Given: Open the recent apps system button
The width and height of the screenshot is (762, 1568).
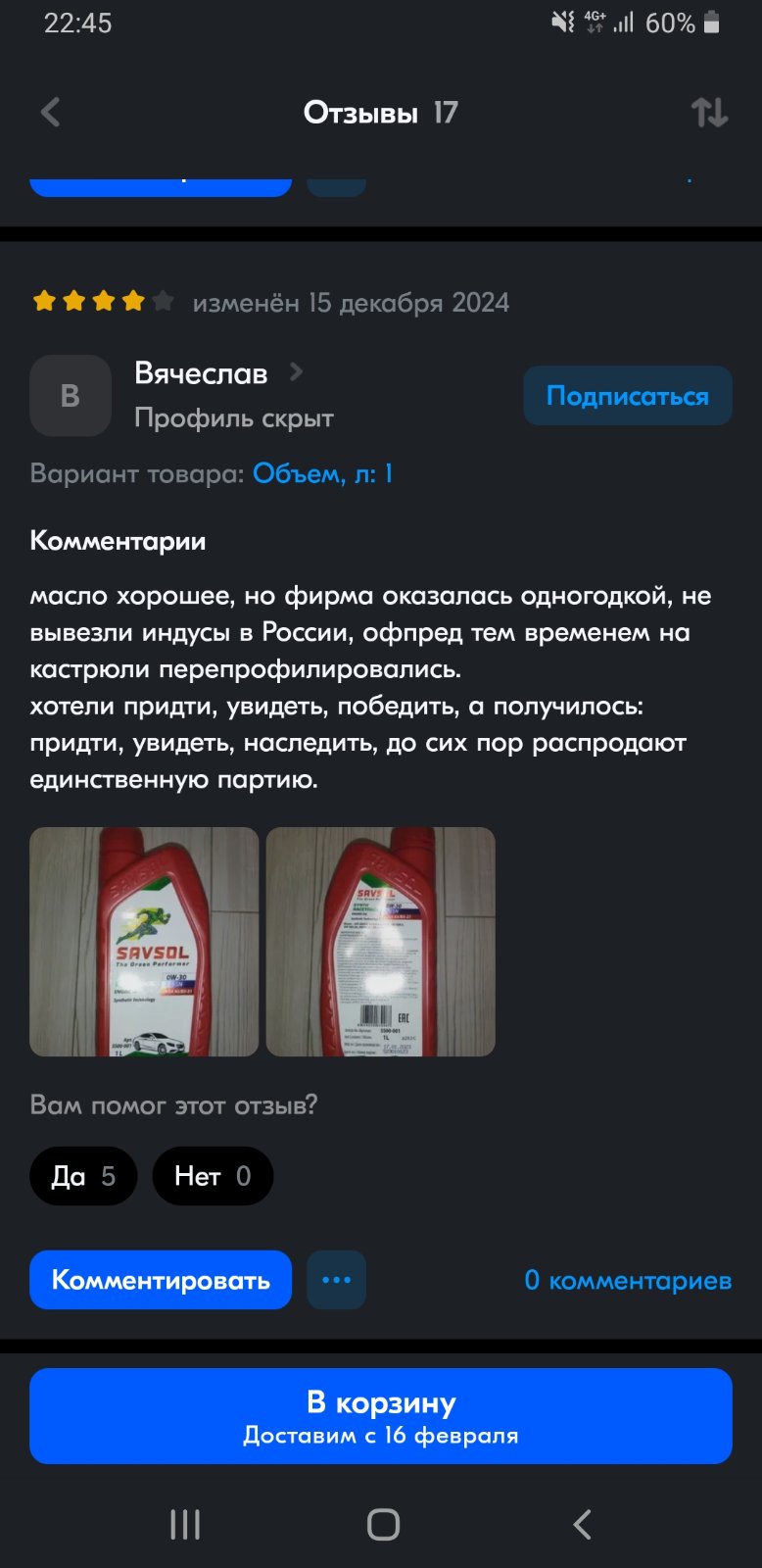Looking at the screenshot, I should coord(185,1524).
